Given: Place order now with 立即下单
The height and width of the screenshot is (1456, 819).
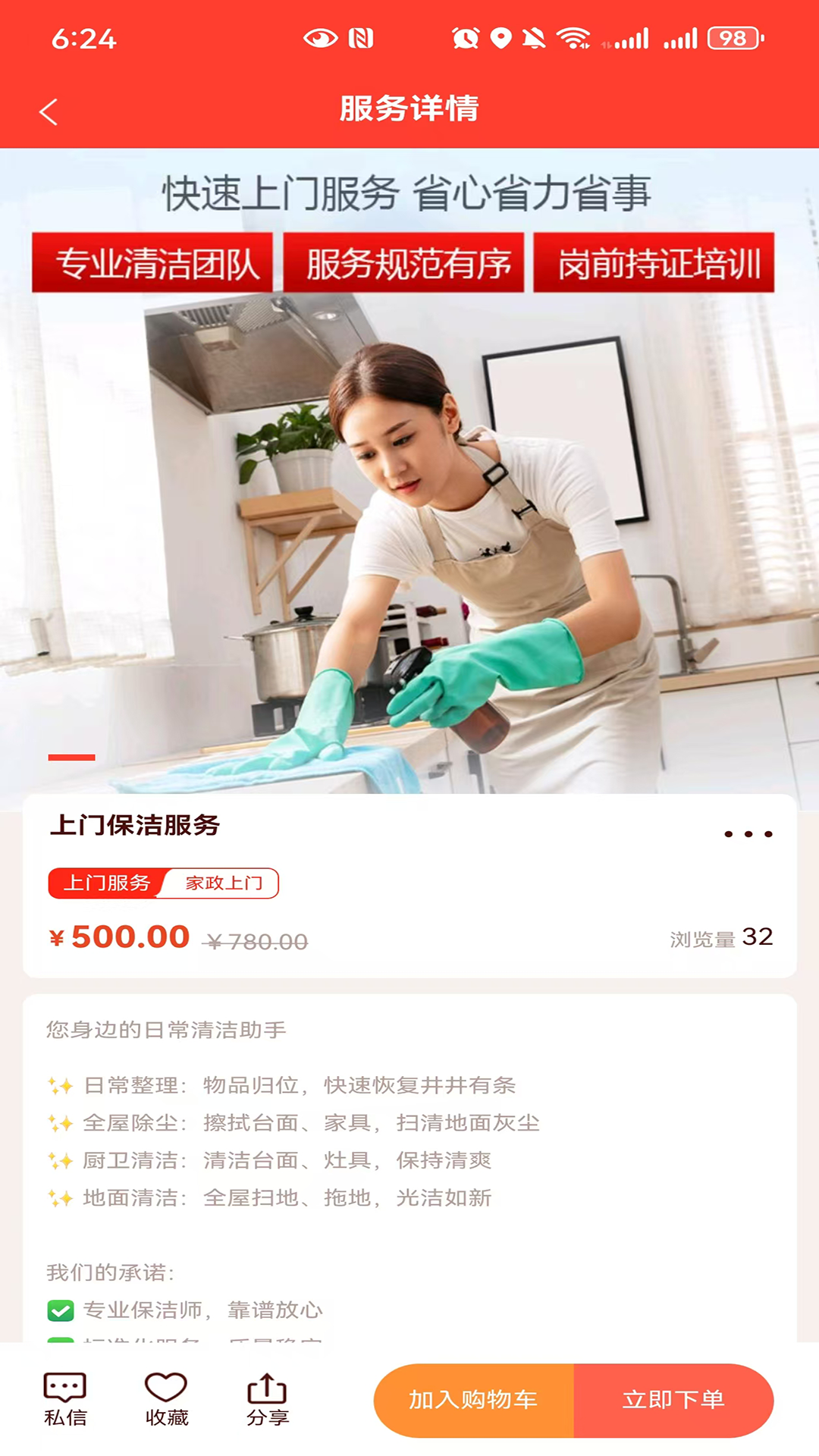Looking at the screenshot, I should (x=673, y=1400).
